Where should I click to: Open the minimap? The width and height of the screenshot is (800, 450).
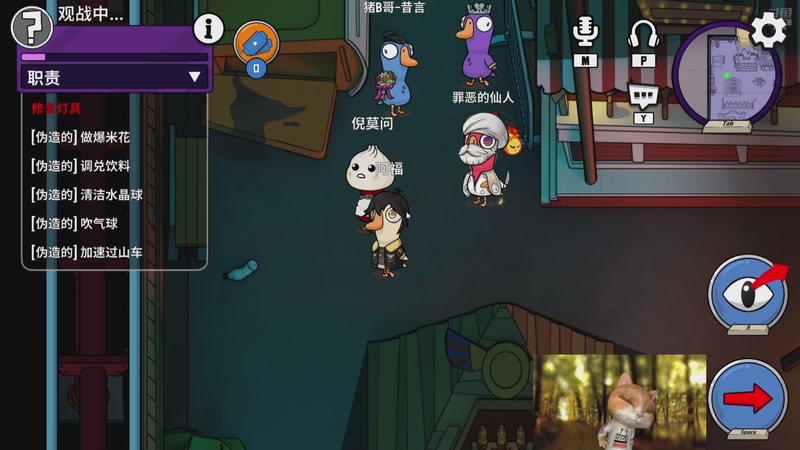(x=727, y=73)
